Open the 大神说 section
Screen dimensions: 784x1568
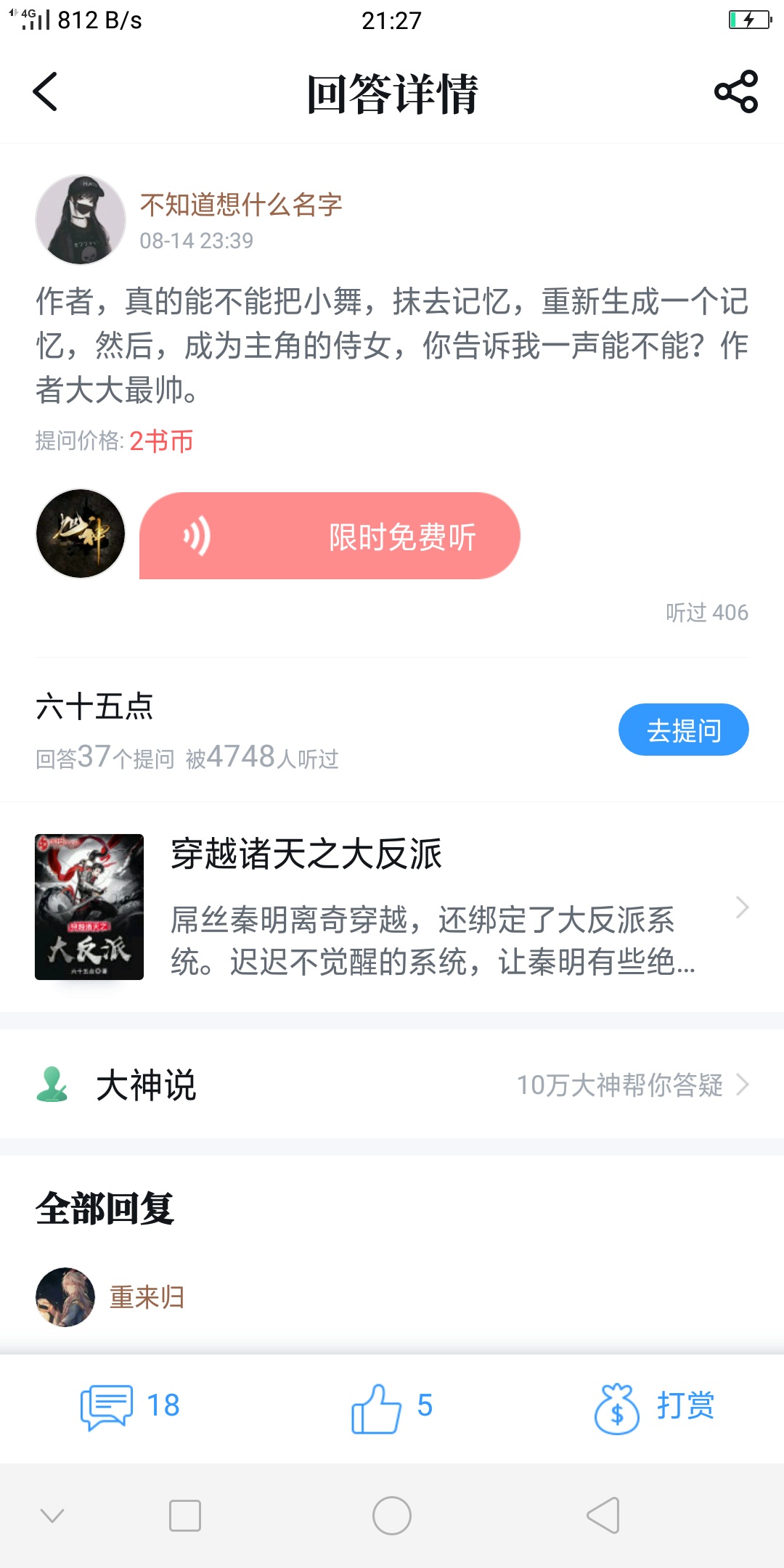pos(392,1085)
